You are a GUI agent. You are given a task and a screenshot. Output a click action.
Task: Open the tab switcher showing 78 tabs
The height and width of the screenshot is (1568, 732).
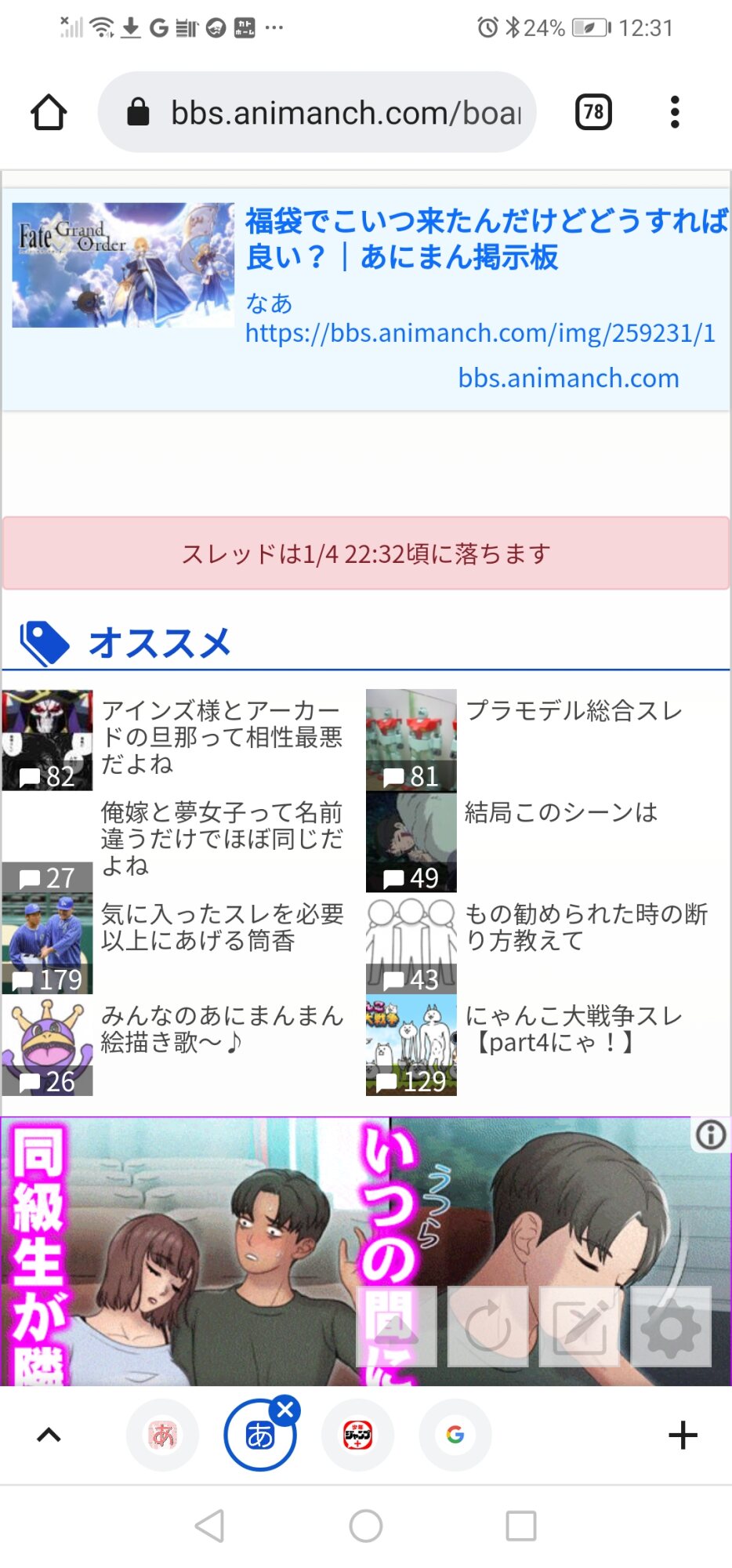tap(593, 112)
